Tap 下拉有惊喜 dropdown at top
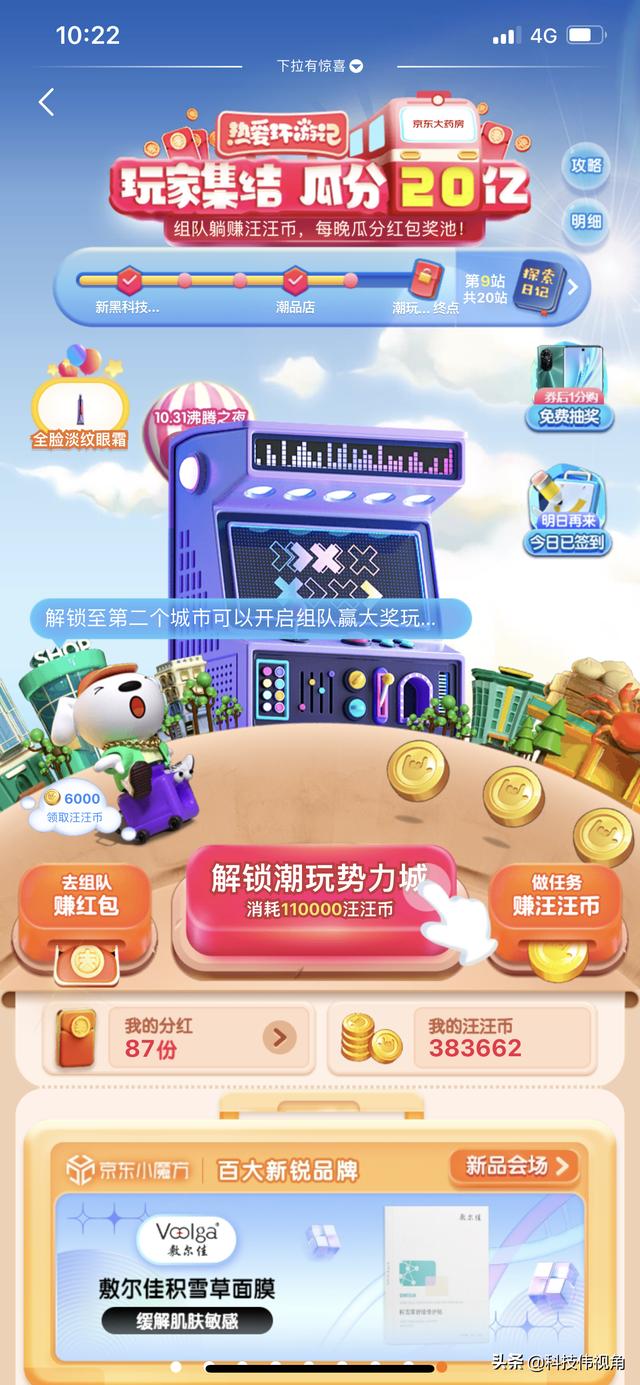The height and width of the screenshot is (1385, 640). (320, 66)
